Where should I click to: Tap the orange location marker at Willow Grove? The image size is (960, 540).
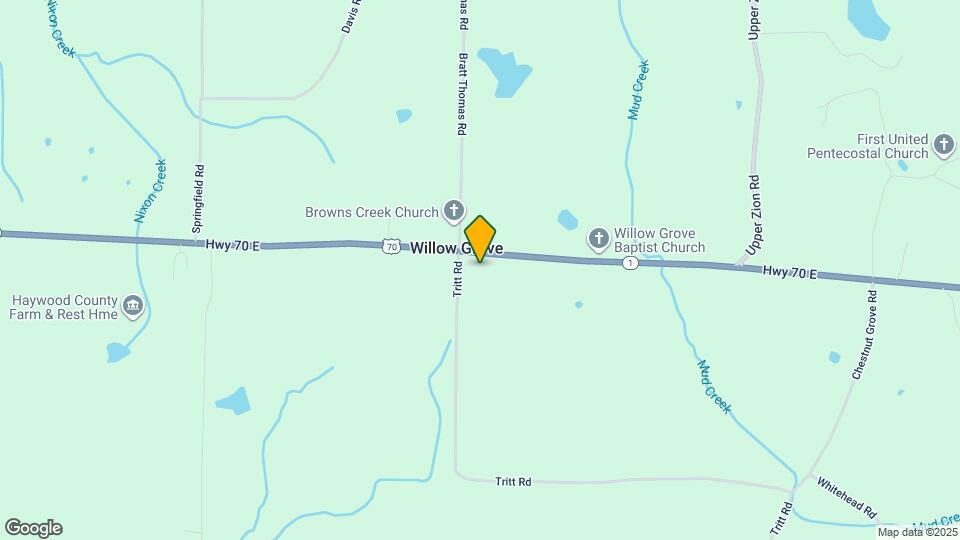[481, 239]
